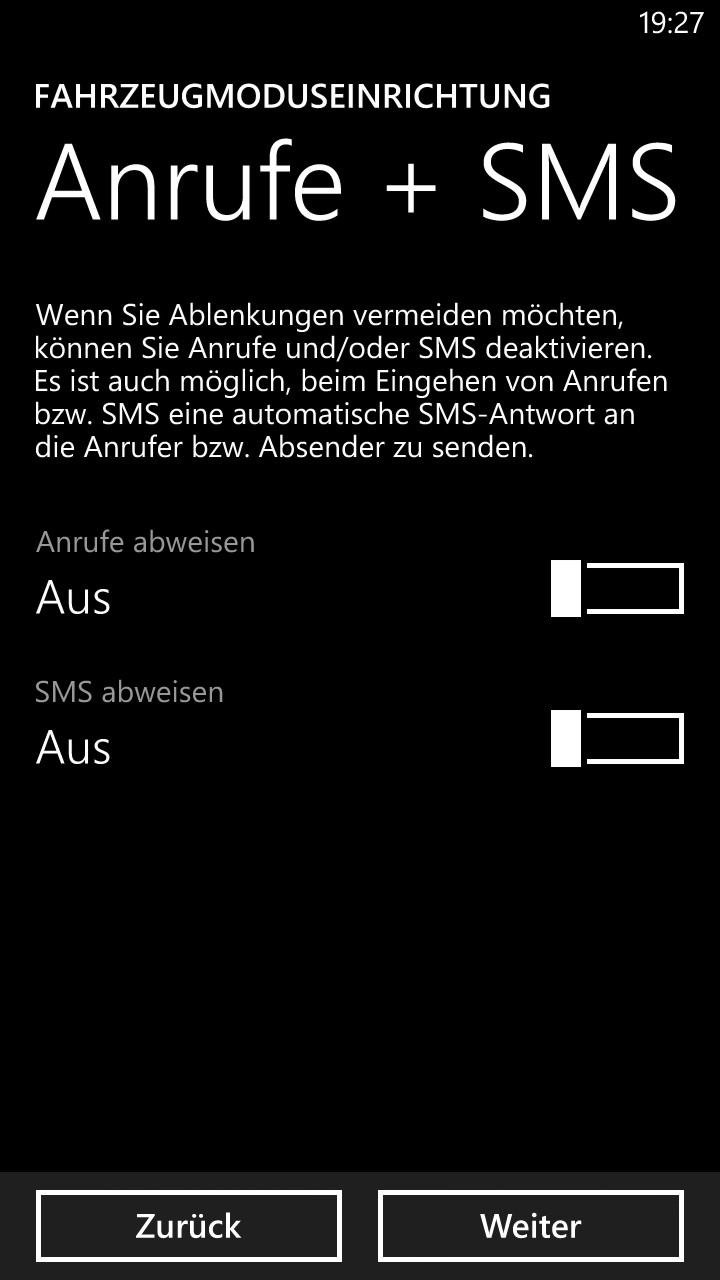The height and width of the screenshot is (1280, 720).
Task: Go back with the Zurück button
Action: point(189,1226)
